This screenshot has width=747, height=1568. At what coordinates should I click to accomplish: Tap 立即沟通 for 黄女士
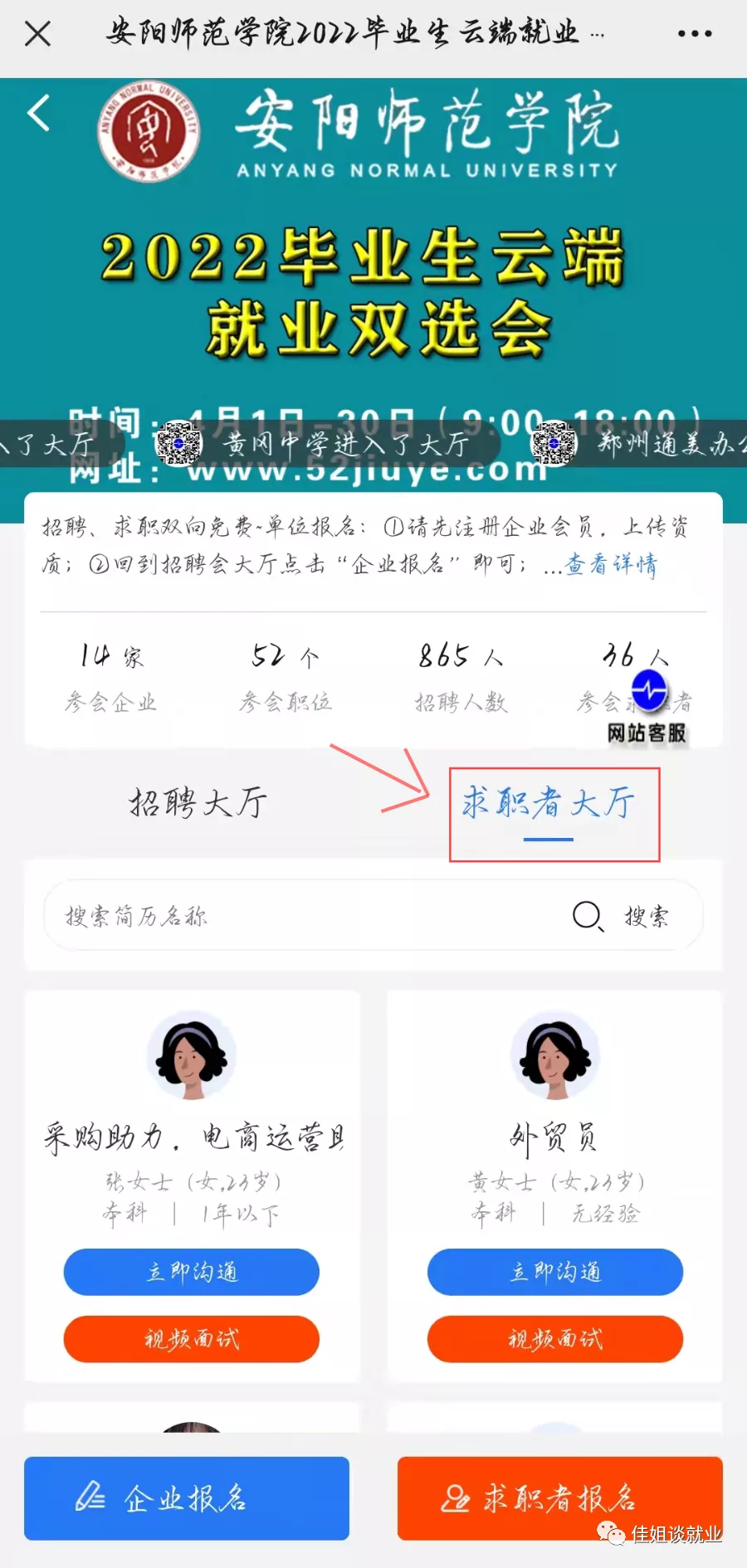(x=554, y=1272)
